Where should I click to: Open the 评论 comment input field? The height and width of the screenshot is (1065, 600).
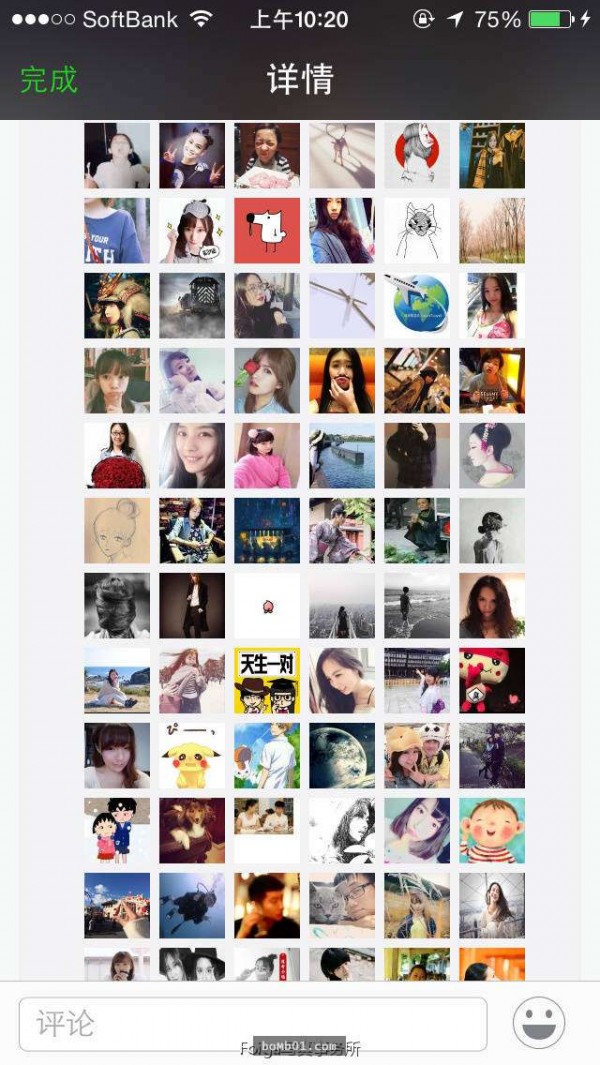click(252, 1023)
